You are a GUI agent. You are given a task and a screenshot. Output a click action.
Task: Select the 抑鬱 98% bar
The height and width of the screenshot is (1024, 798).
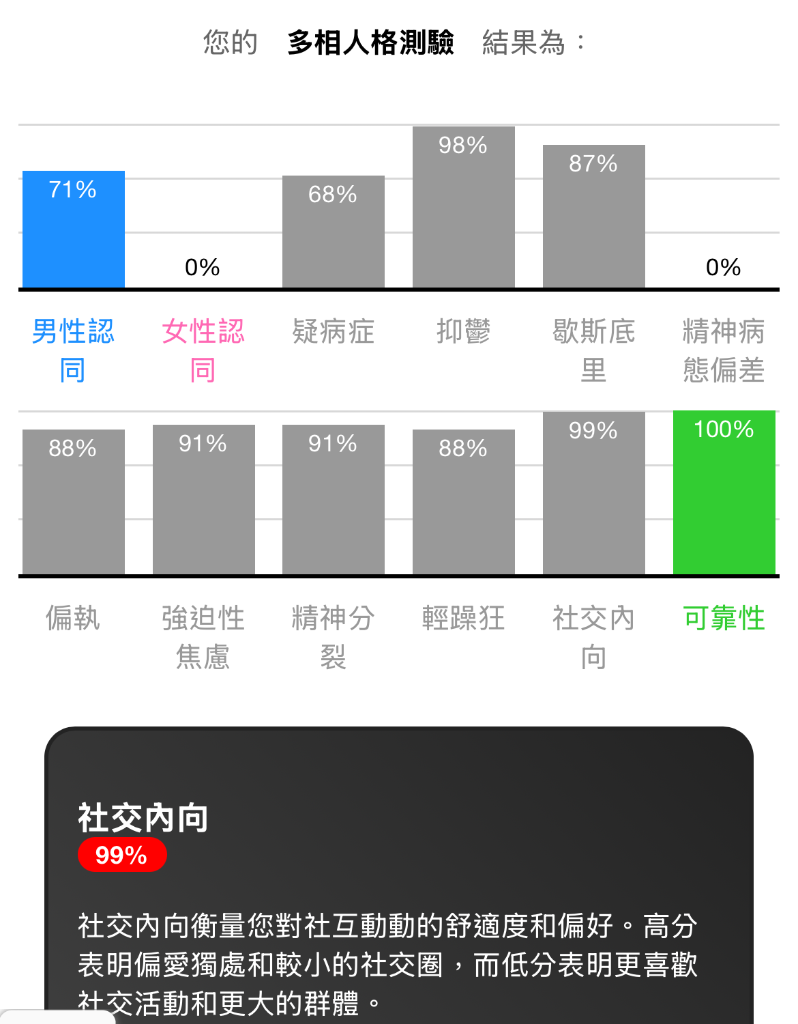click(x=463, y=208)
